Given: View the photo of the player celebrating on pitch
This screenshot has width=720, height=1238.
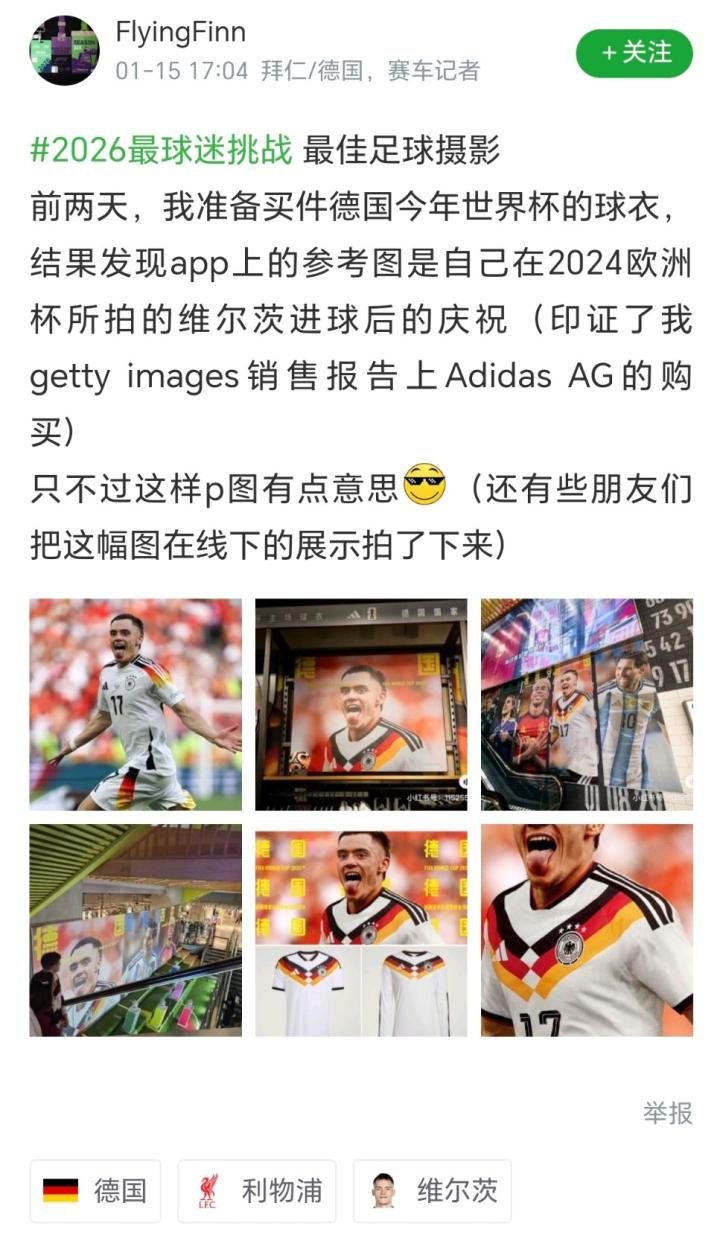Looking at the screenshot, I should 135,704.
